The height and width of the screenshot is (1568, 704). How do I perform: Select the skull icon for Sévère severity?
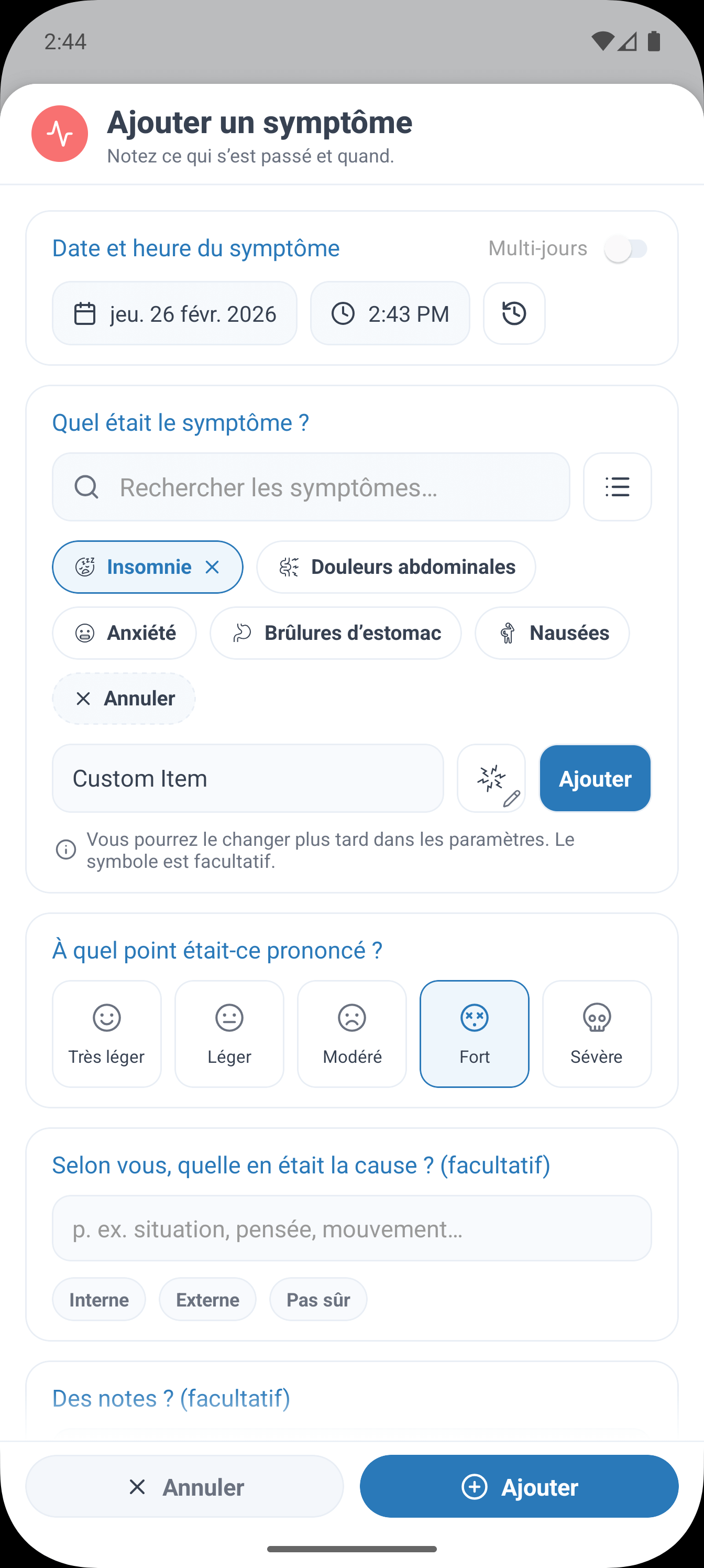click(x=597, y=1017)
